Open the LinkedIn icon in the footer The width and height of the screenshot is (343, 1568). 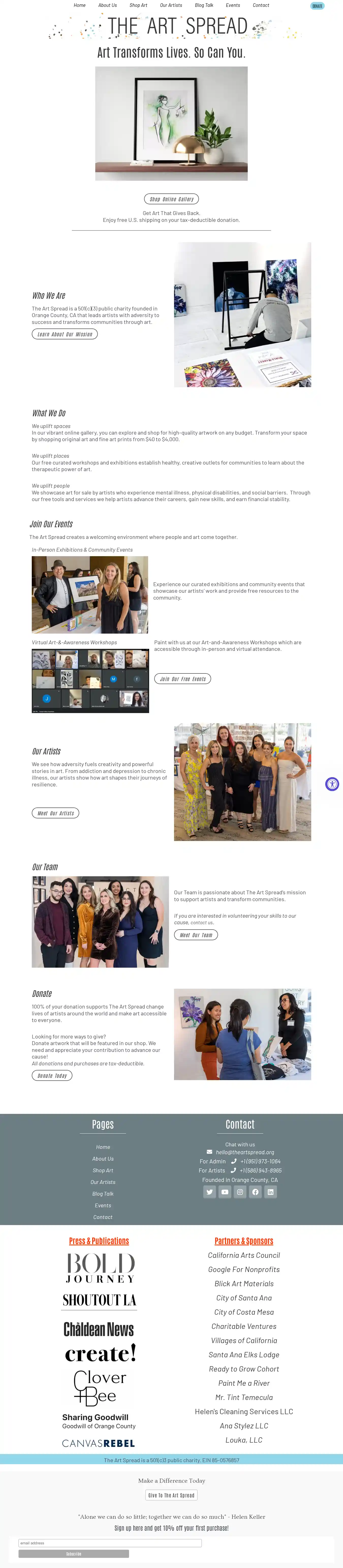click(271, 1192)
